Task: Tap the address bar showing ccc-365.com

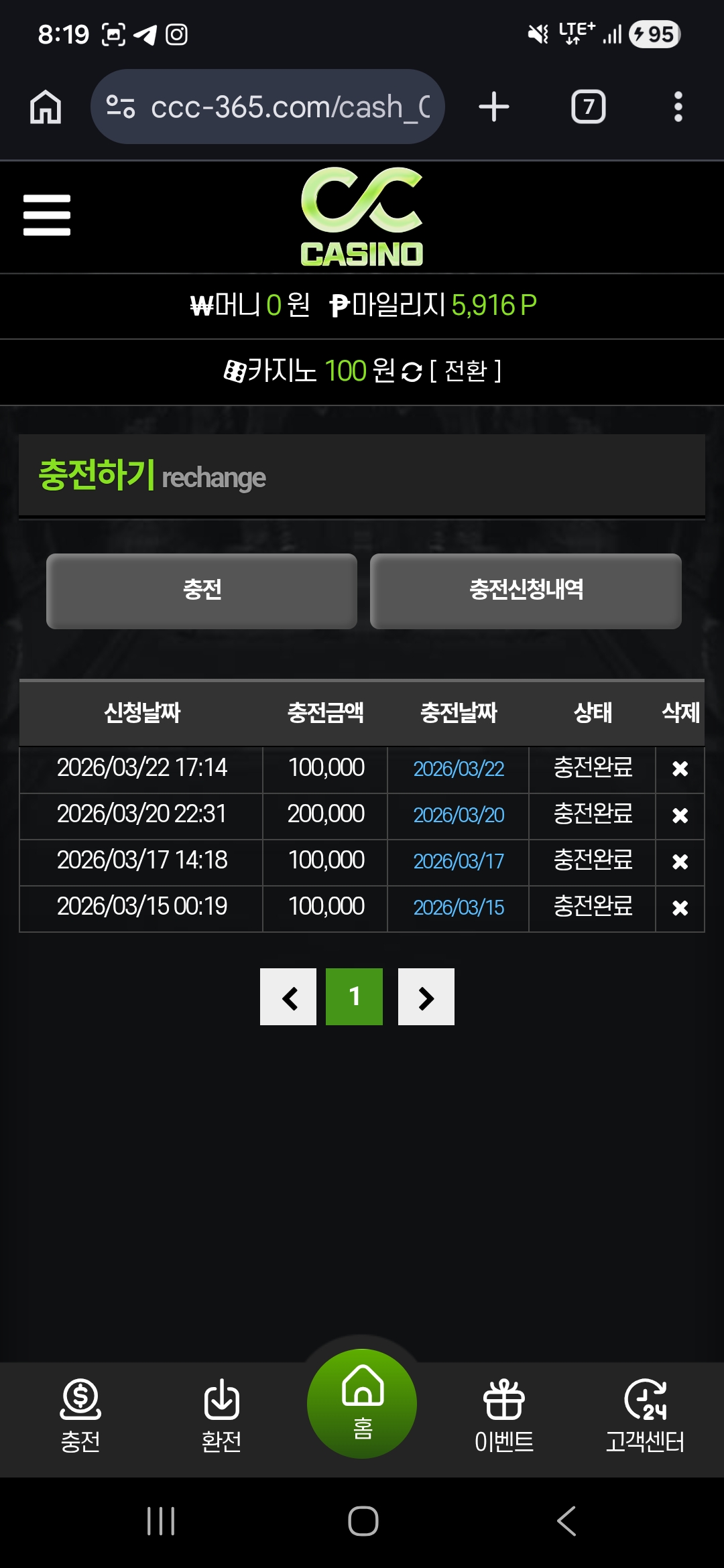Action: click(x=268, y=107)
